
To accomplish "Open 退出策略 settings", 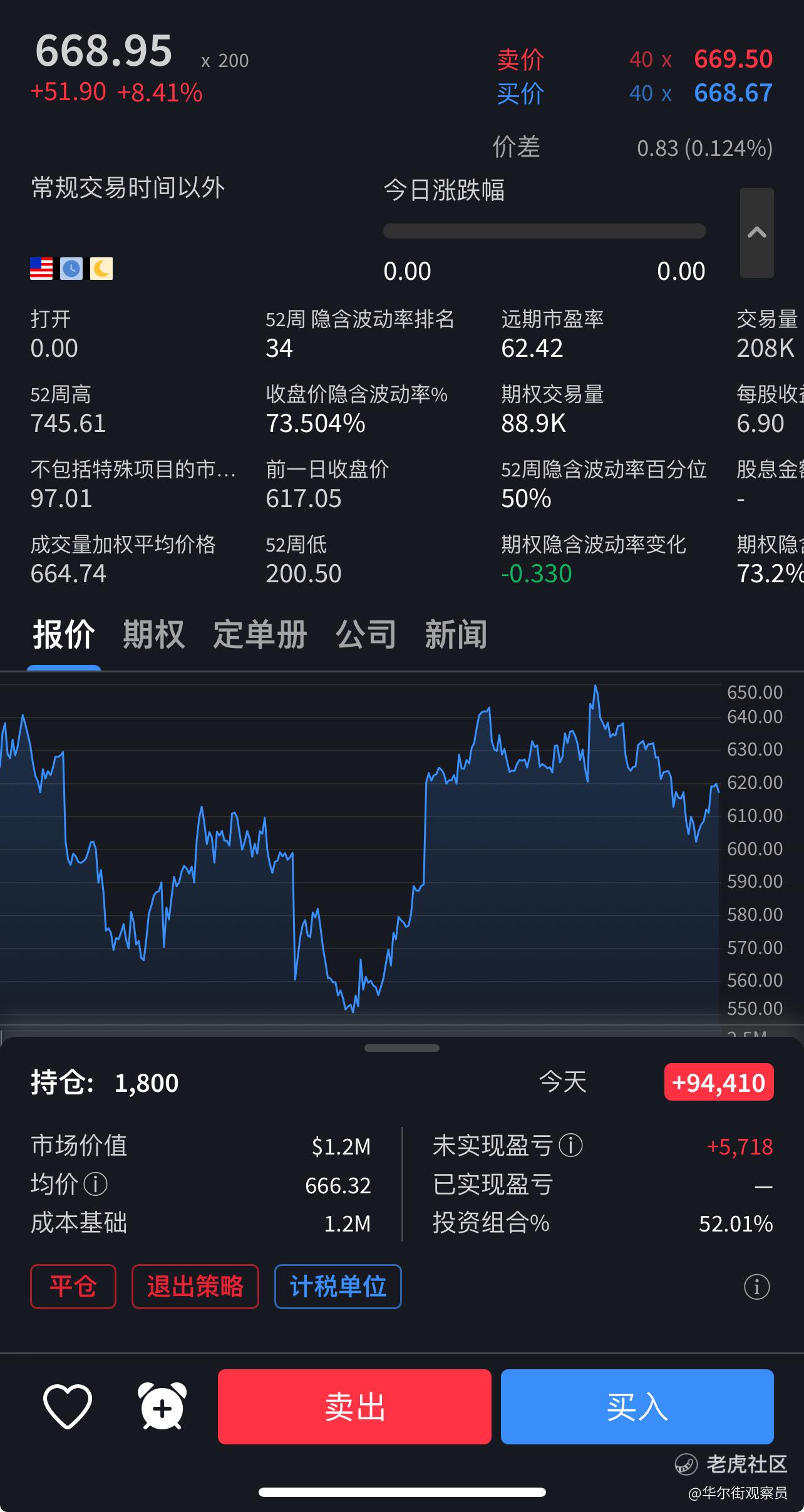I will (x=195, y=1287).
